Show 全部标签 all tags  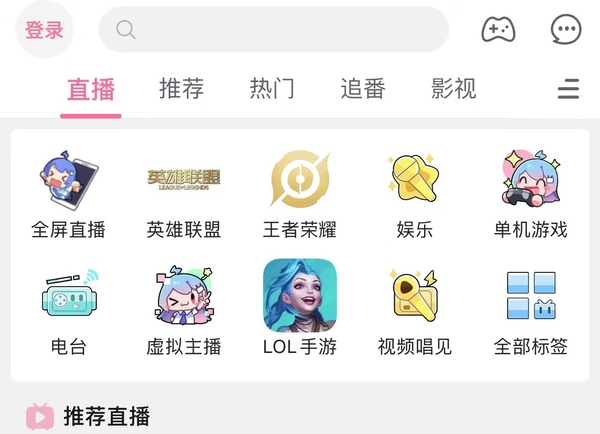[x=531, y=310]
